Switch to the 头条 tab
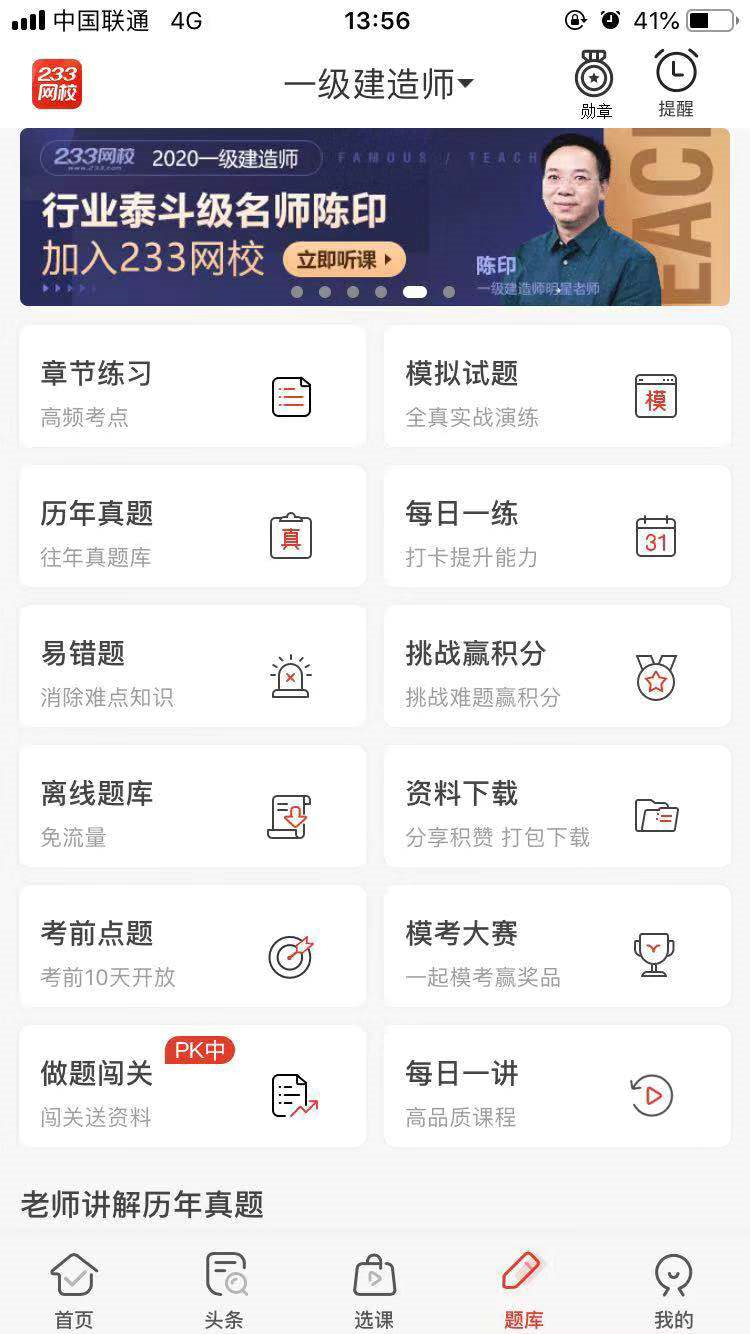The height and width of the screenshot is (1334, 750). tap(224, 1289)
